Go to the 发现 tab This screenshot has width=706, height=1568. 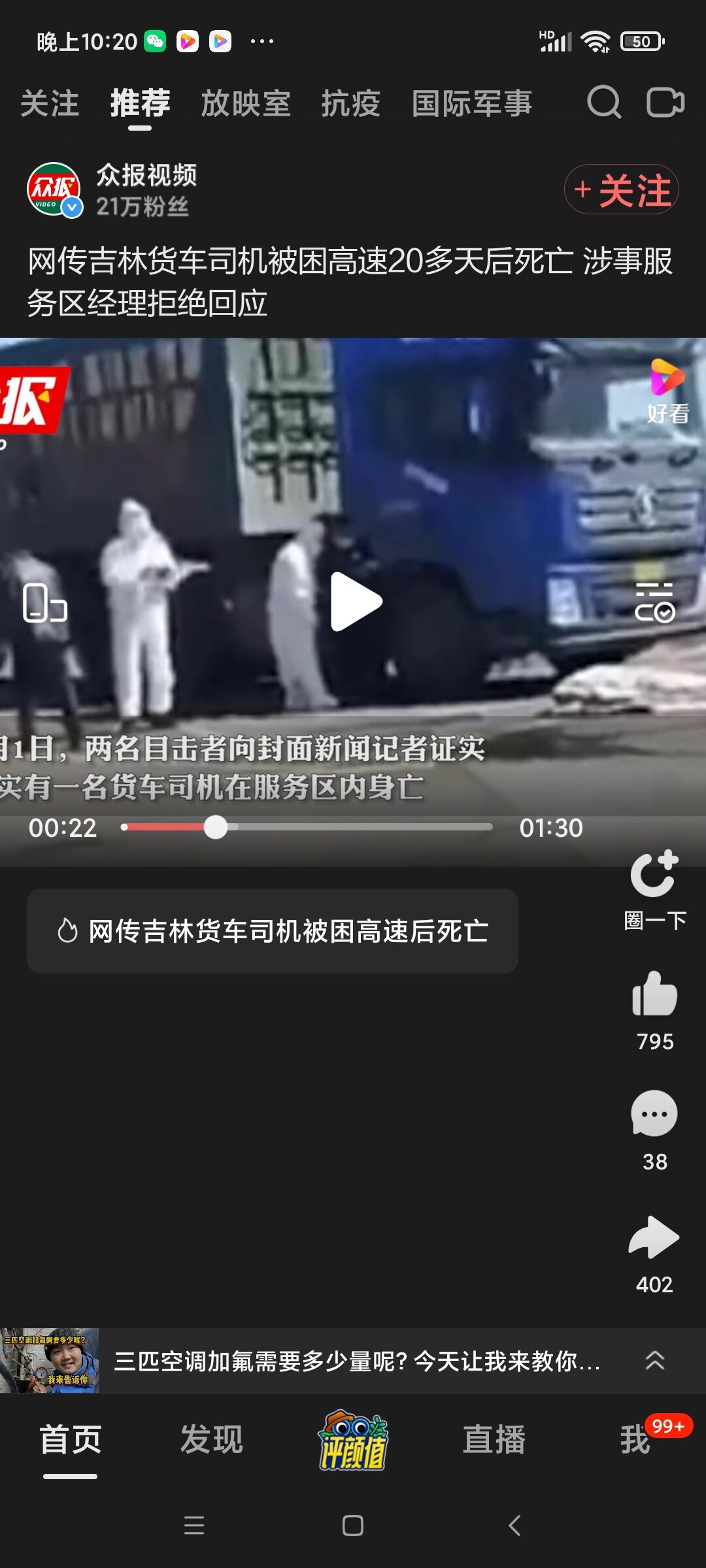click(212, 1440)
